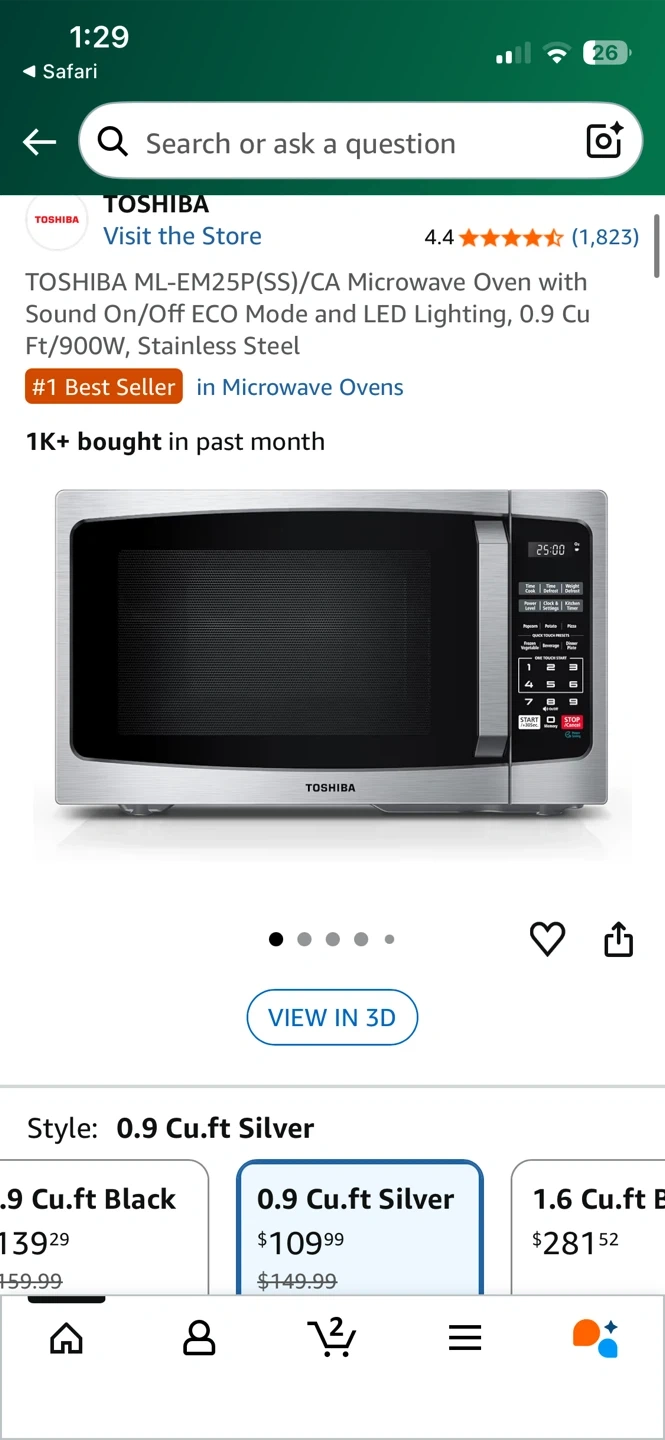Screen dimensions: 665x1440
Task: Return to Safari from the status bar
Action: tap(60, 72)
